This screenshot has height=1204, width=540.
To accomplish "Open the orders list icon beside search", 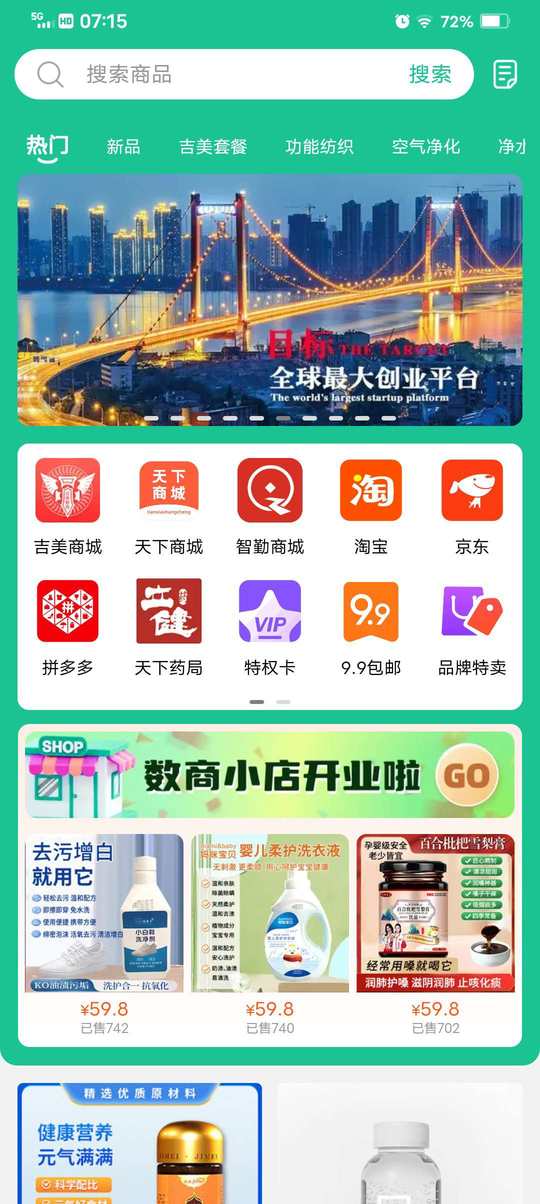I will (506, 74).
